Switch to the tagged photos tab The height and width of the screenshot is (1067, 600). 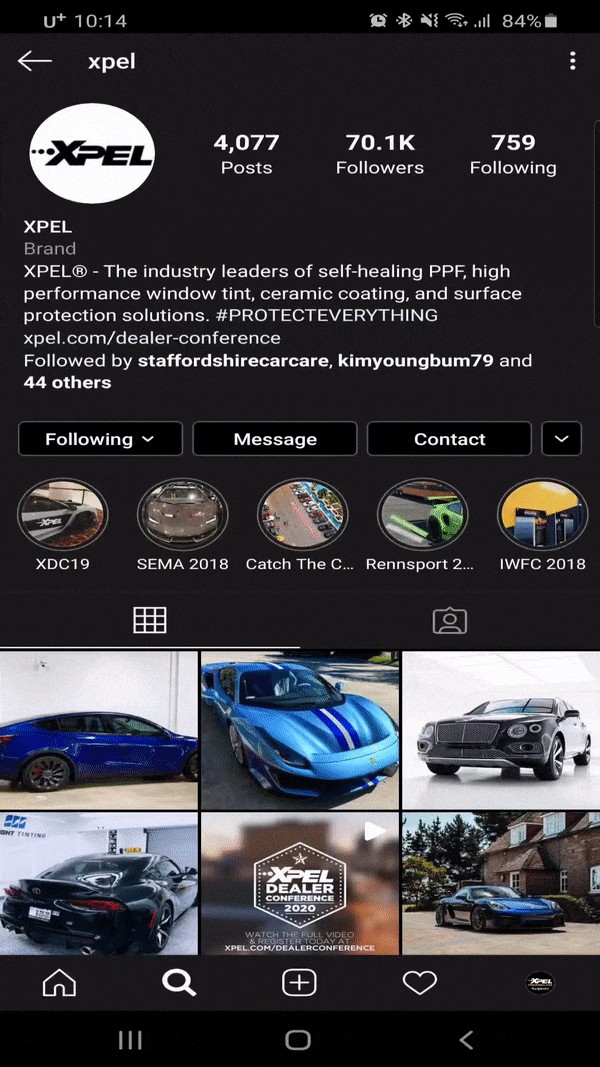point(450,620)
